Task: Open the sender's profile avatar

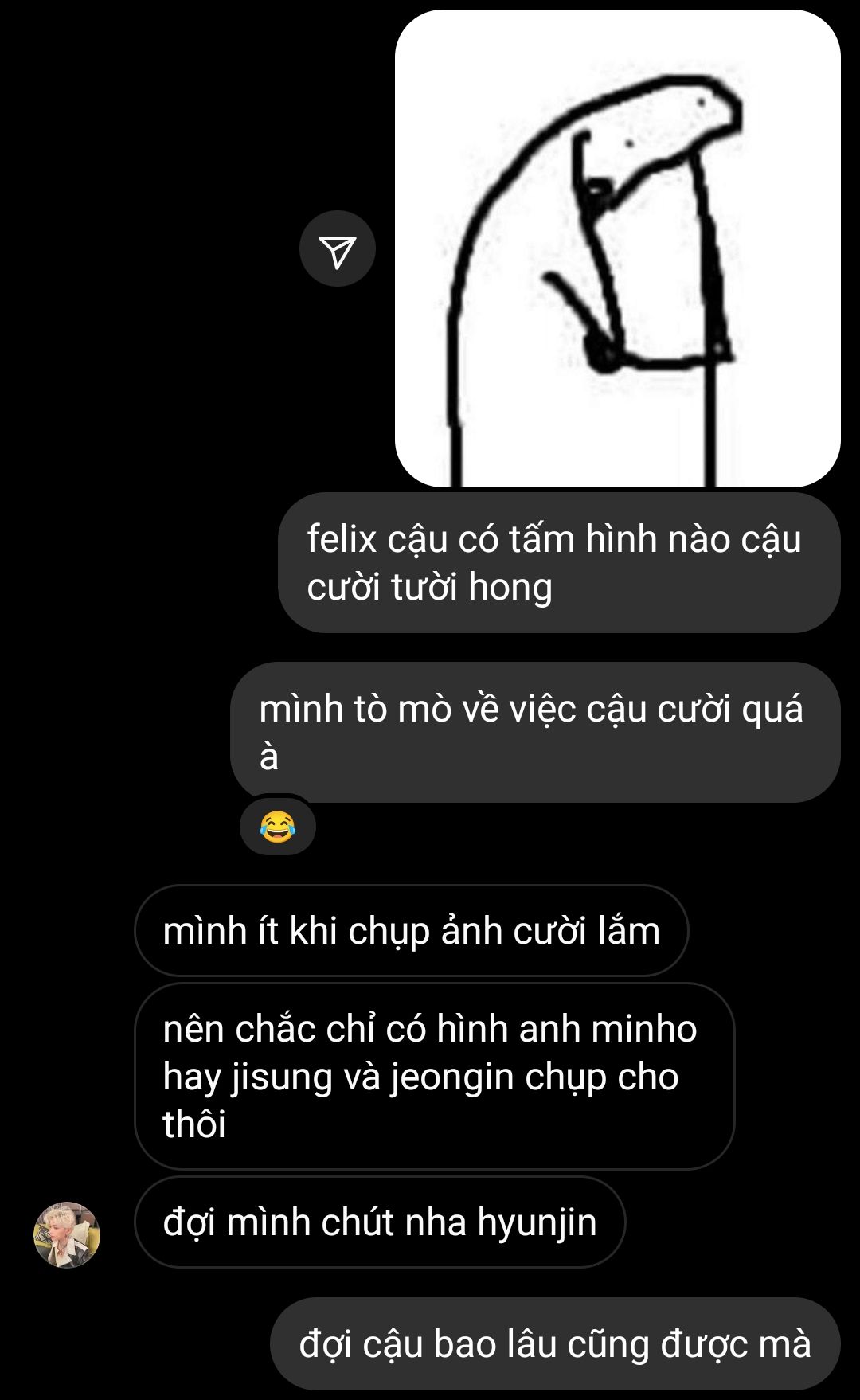Action: click(x=67, y=1235)
